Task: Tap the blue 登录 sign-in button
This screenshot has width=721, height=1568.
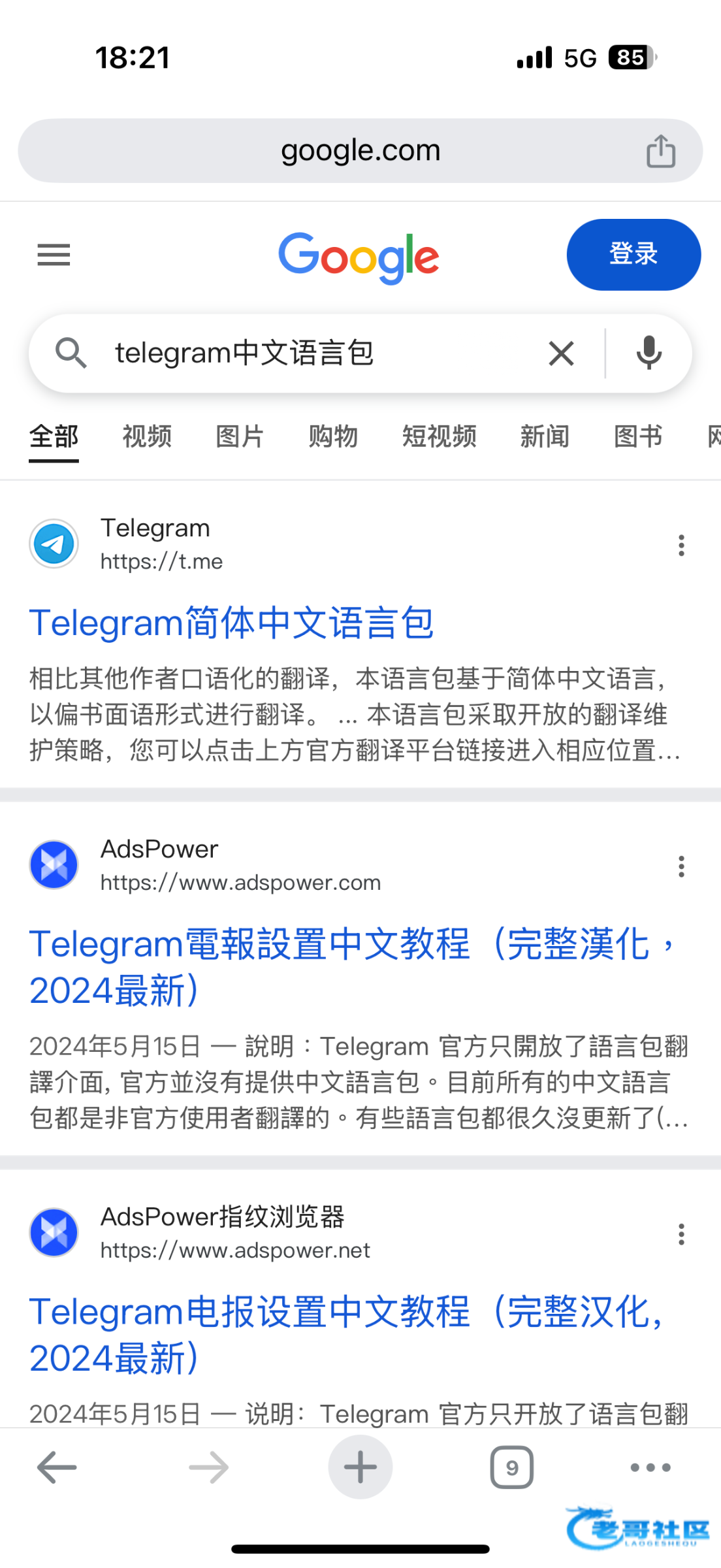Action: click(x=633, y=254)
